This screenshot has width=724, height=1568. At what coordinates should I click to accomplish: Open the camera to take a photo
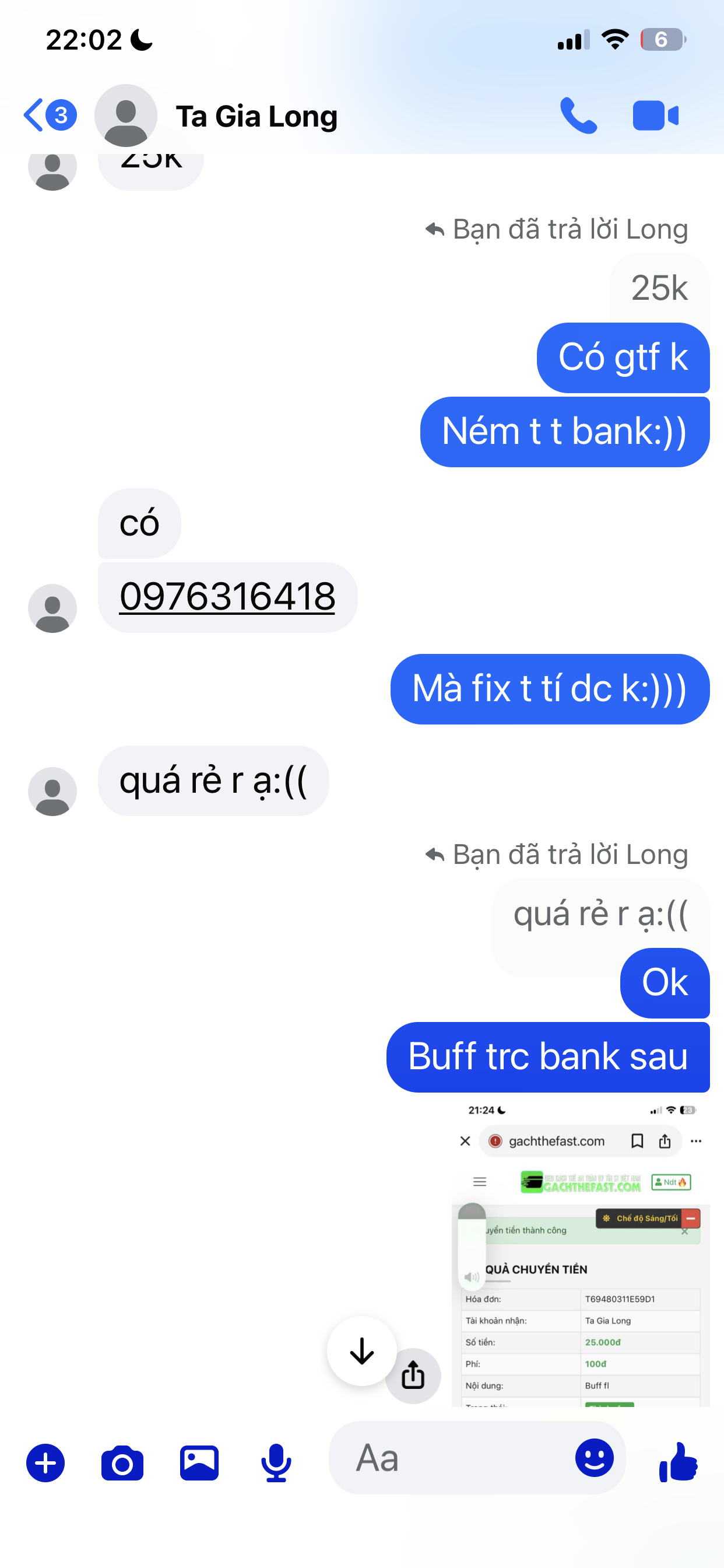point(122,1462)
